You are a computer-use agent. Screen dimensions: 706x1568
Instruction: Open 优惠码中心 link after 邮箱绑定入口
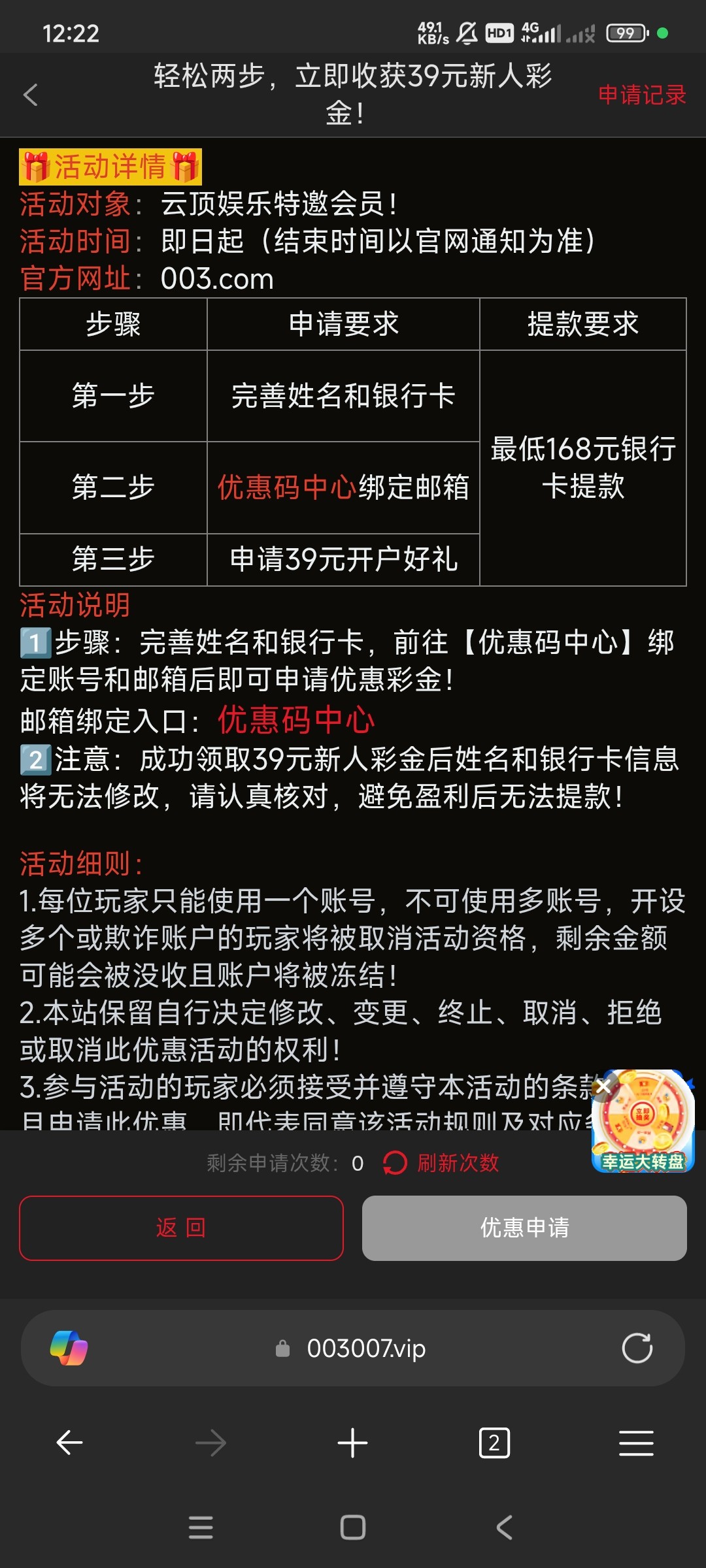pyautogui.click(x=295, y=720)
